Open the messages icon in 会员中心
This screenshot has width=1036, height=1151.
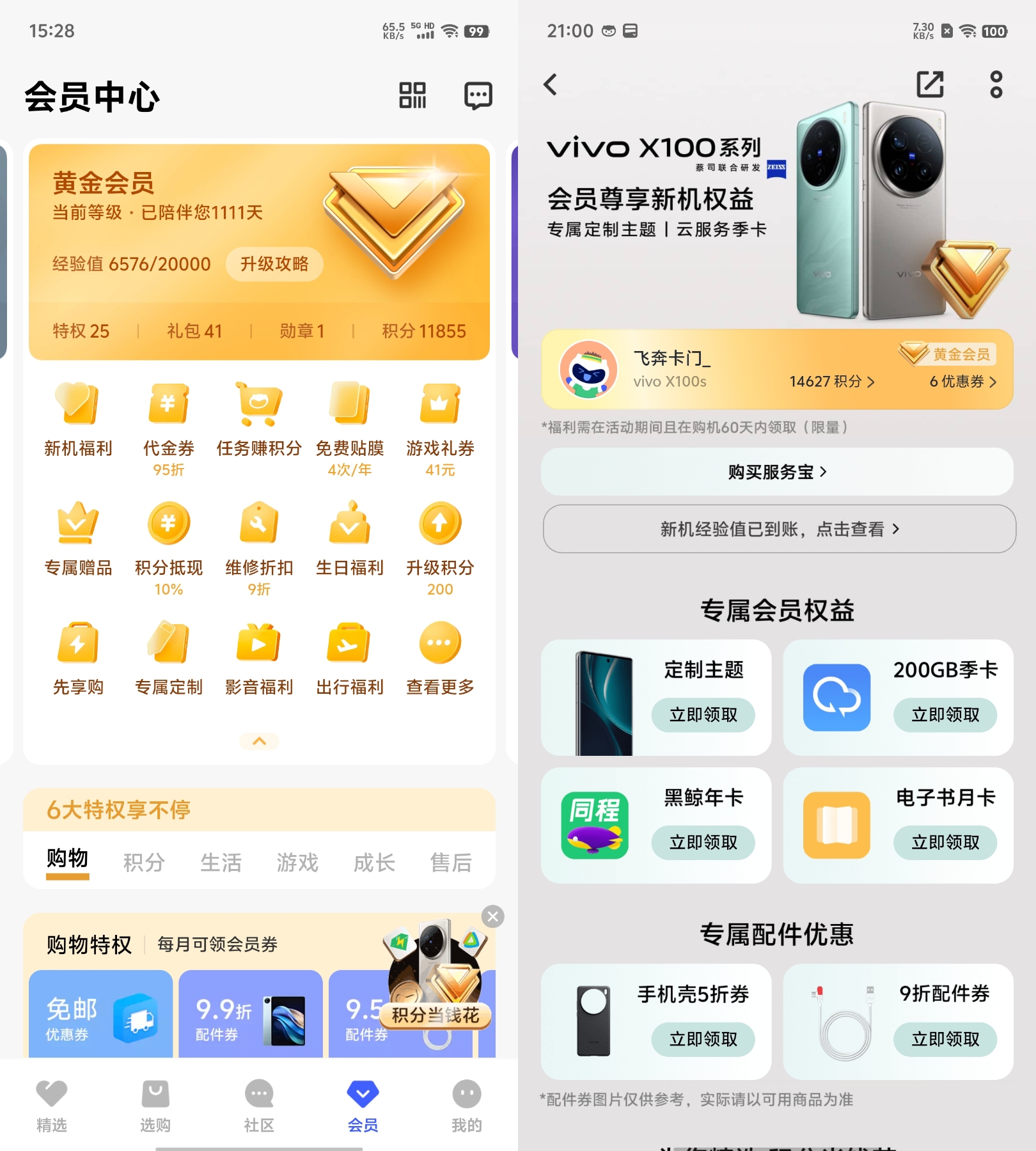478,96
